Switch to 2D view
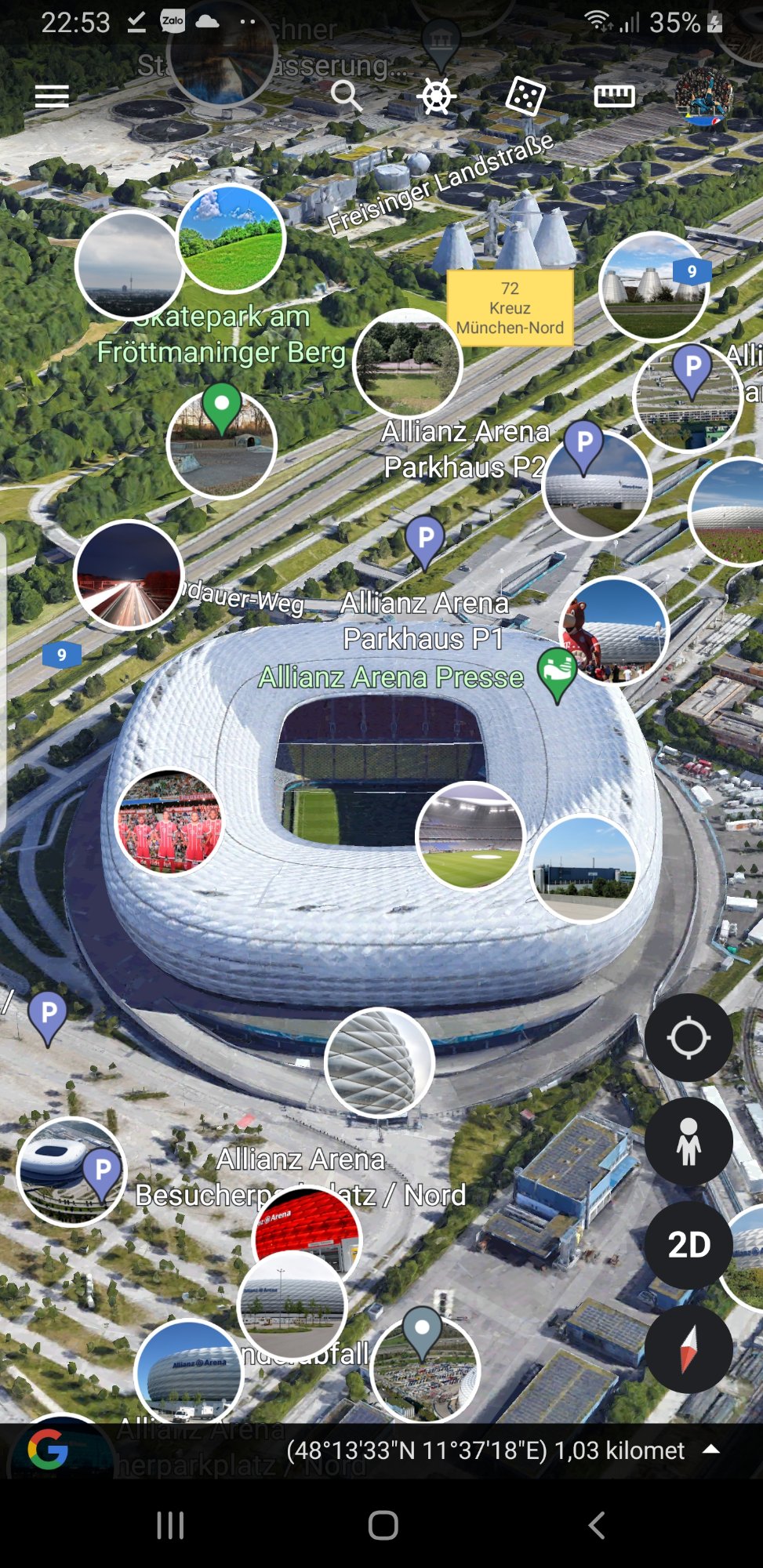This screenshot has width=763, height=1568. [689, 1245]
